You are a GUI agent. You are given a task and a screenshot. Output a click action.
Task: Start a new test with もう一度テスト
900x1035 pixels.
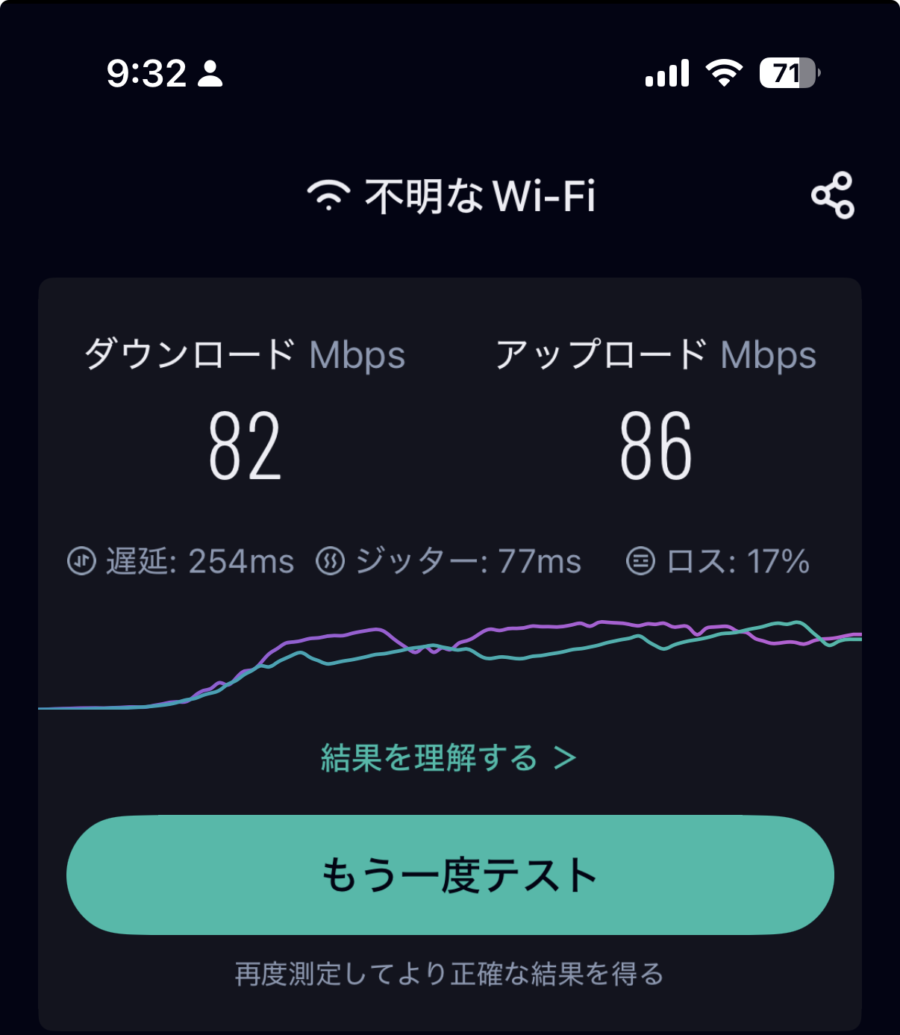(x=450, y=874)
